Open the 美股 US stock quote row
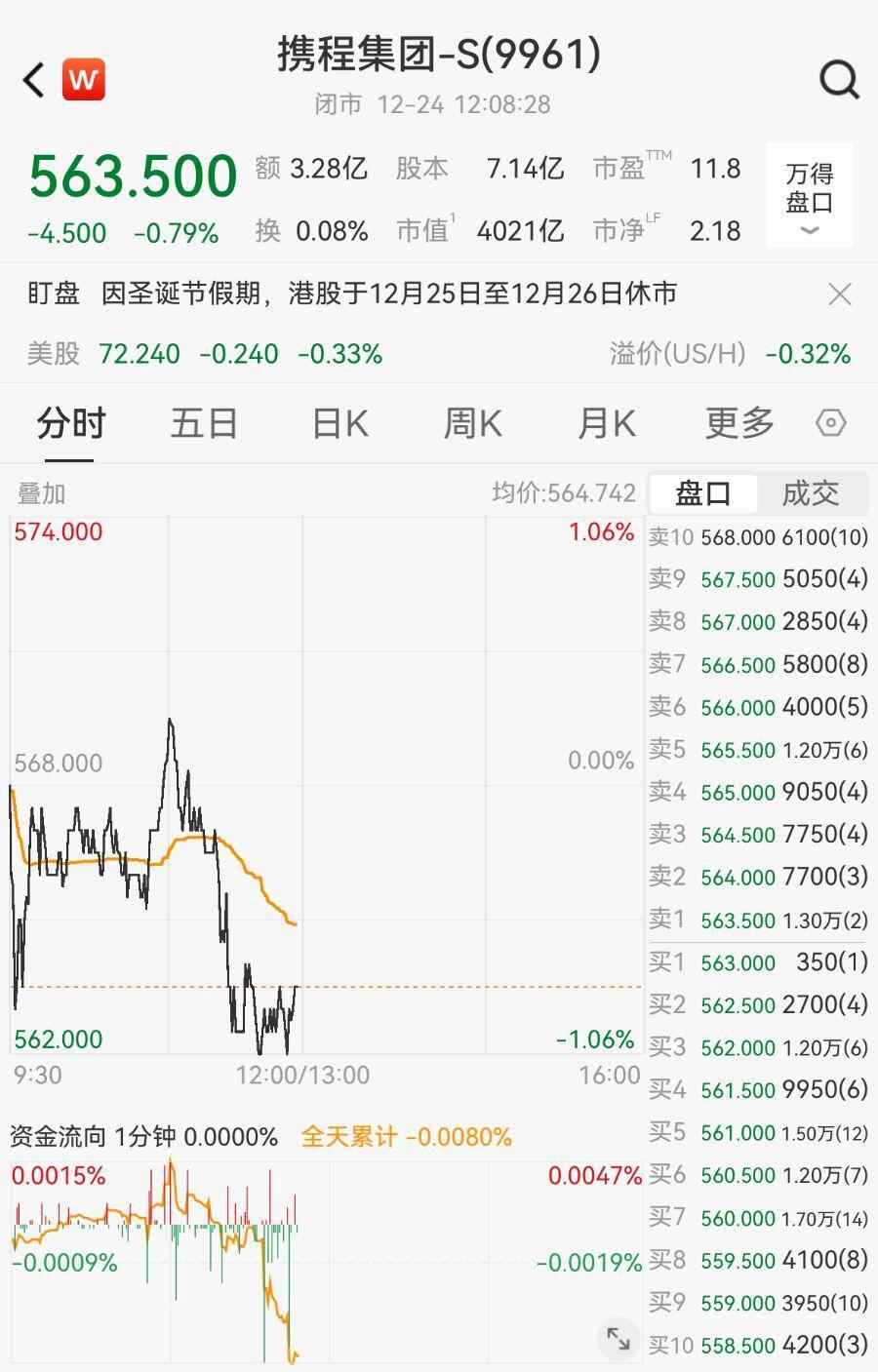This screenshot has height=1372, width=878. (x=205, y=353)
